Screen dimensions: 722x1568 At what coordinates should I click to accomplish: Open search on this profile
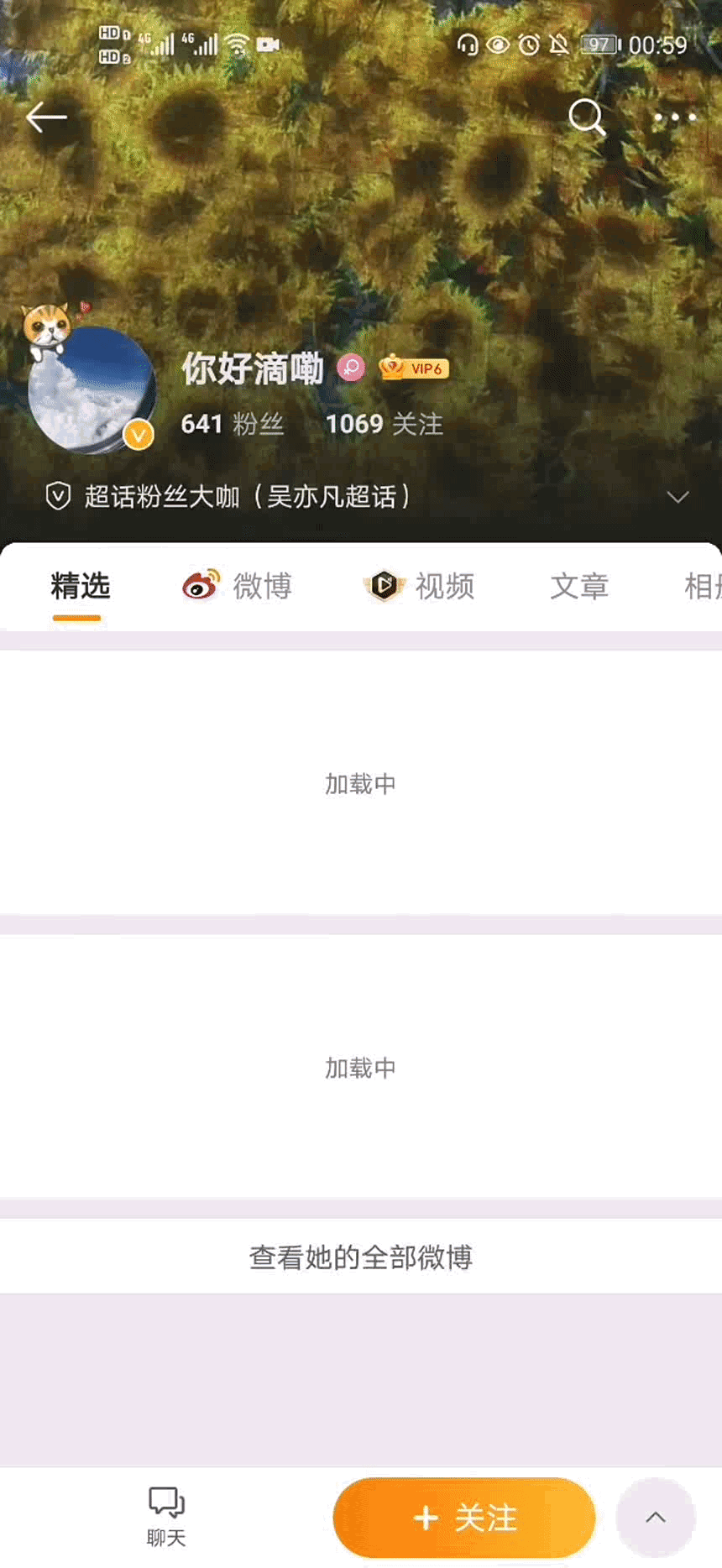(586, 118)
